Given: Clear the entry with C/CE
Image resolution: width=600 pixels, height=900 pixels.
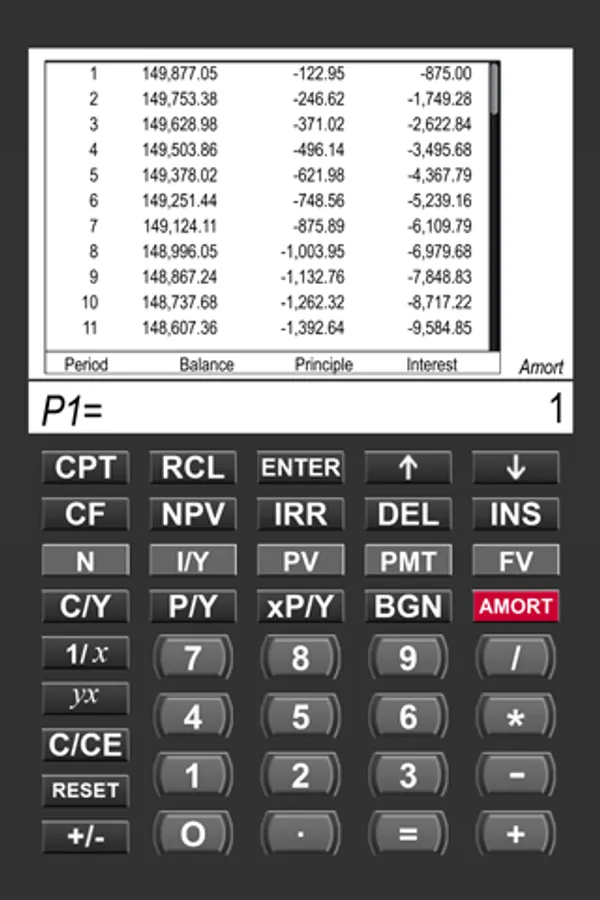Looking at the screenshot, I should [85, 745].
